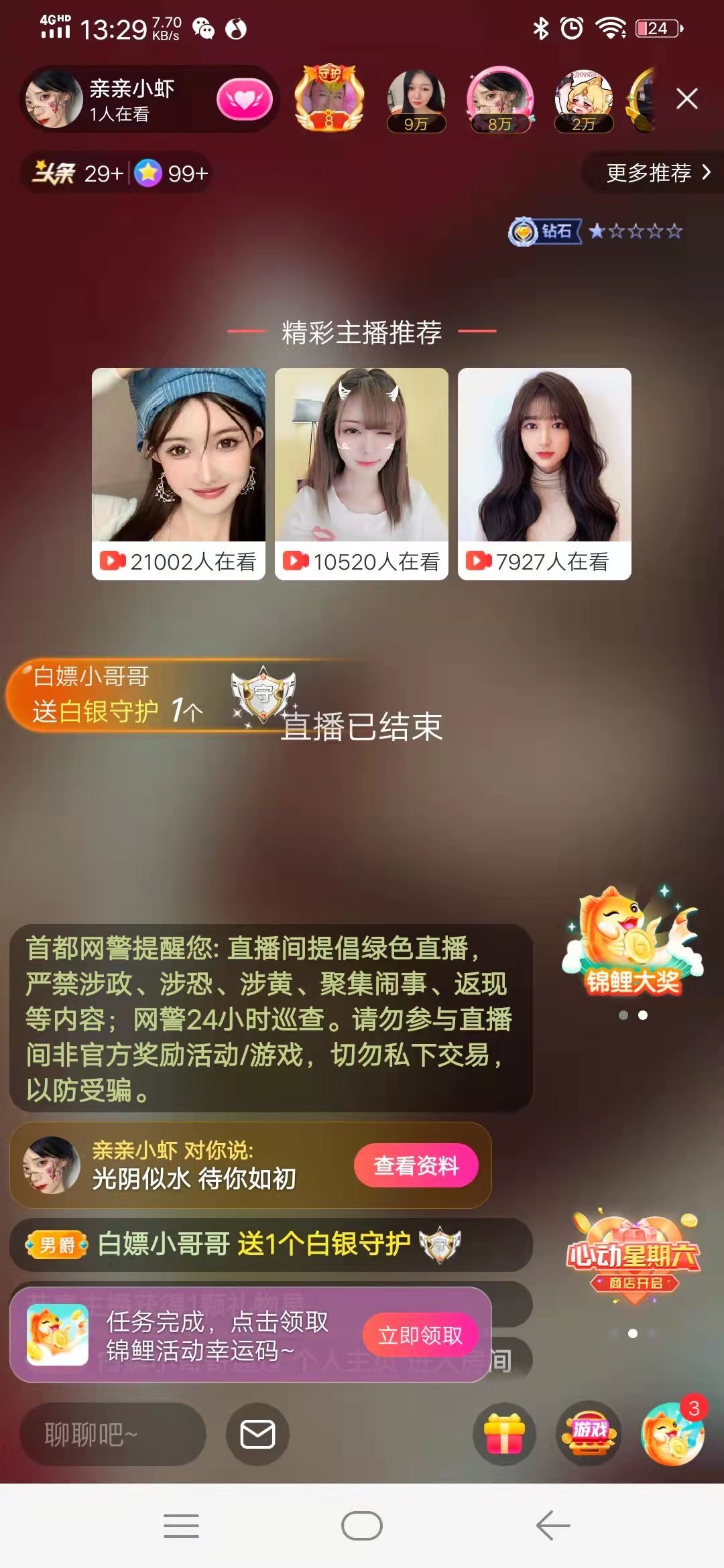
Task: Open the 头条 29+ ranking badge
Action: click(x=78, y=174)
